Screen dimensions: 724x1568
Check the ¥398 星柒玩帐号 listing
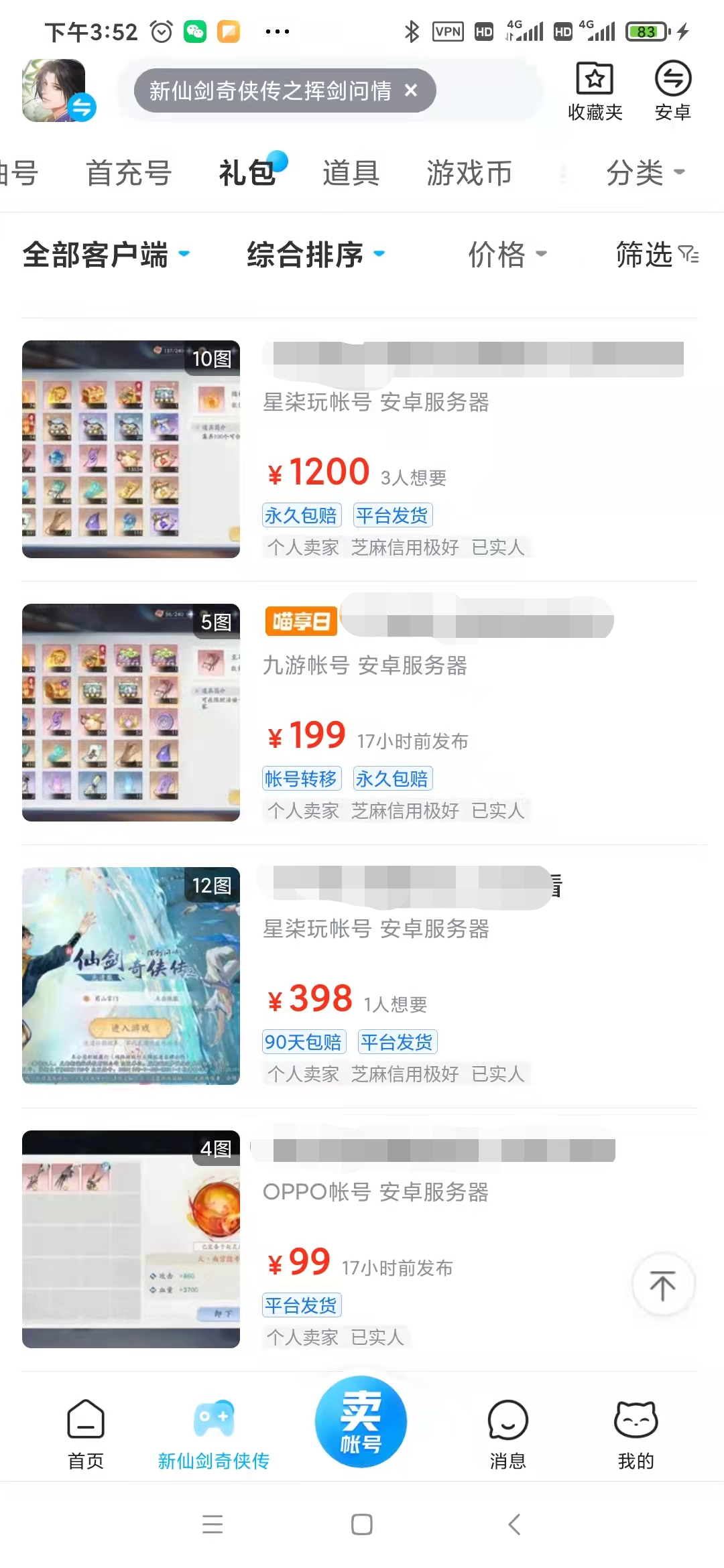pos(375,976)
